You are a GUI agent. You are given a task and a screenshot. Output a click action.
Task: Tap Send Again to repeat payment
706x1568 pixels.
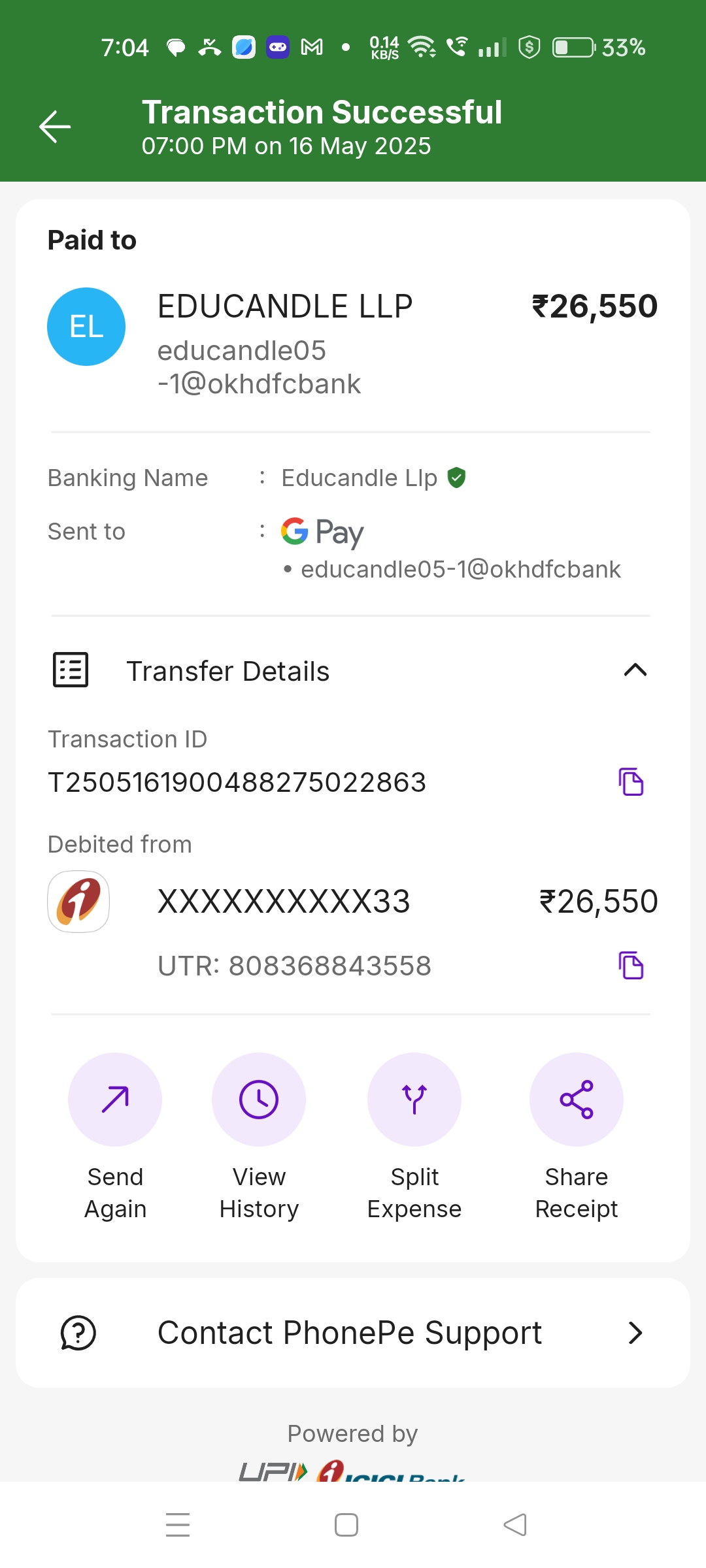pos(115,1100)
